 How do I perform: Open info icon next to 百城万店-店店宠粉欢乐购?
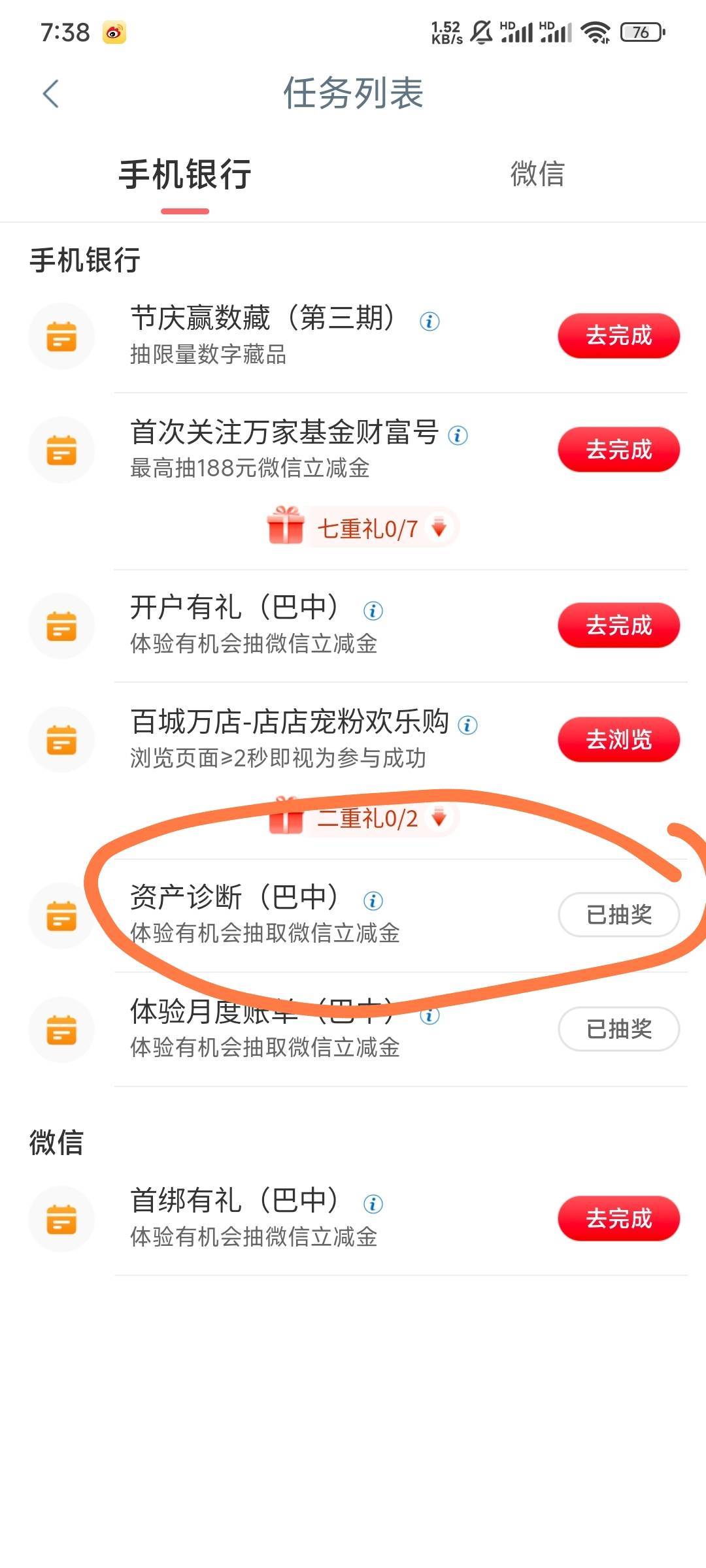[467, 725]
